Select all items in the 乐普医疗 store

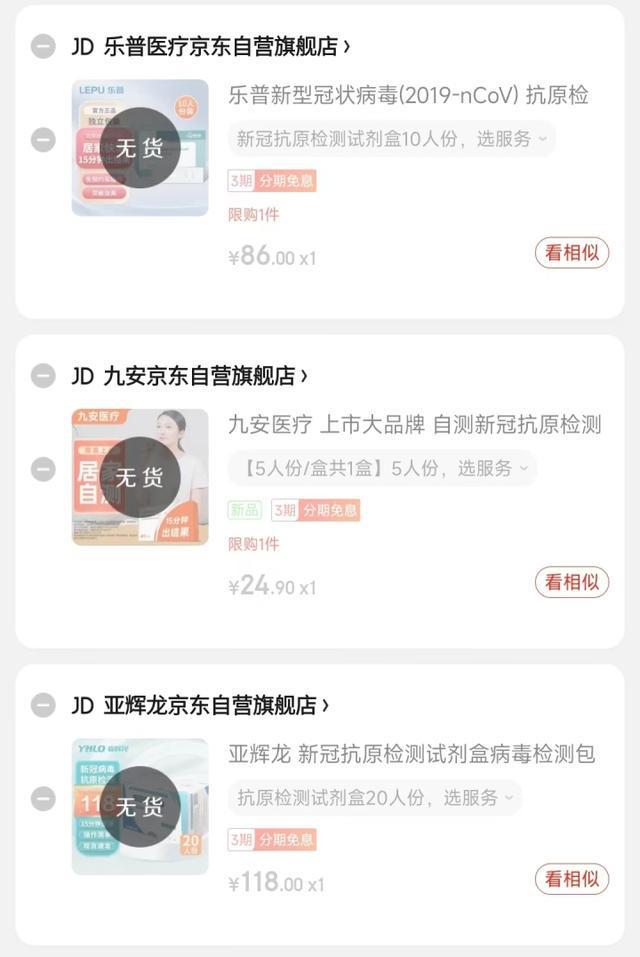click(43, 46)
